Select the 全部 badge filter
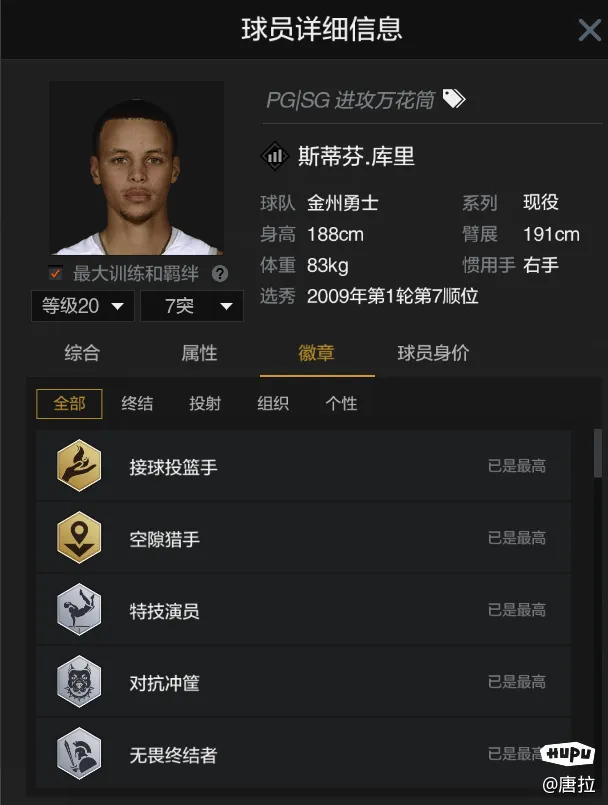The height and width of the screenshot is (805, 608). 69,404
